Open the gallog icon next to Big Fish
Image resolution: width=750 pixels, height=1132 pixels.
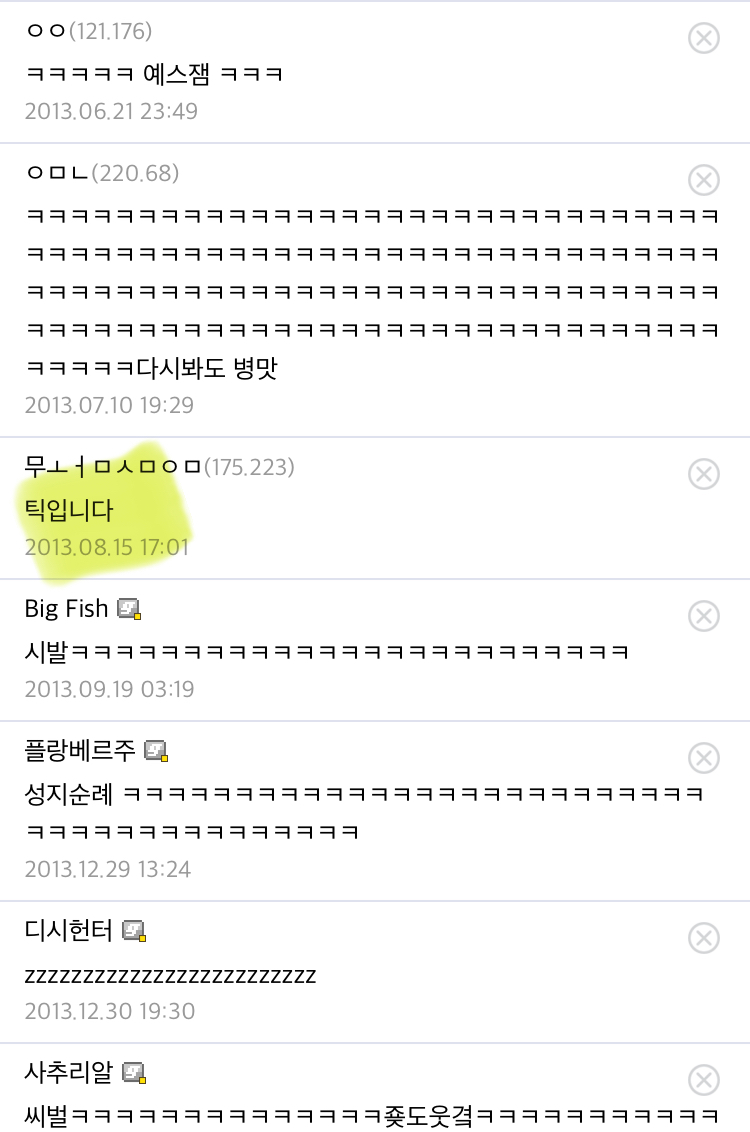[129, 609]
